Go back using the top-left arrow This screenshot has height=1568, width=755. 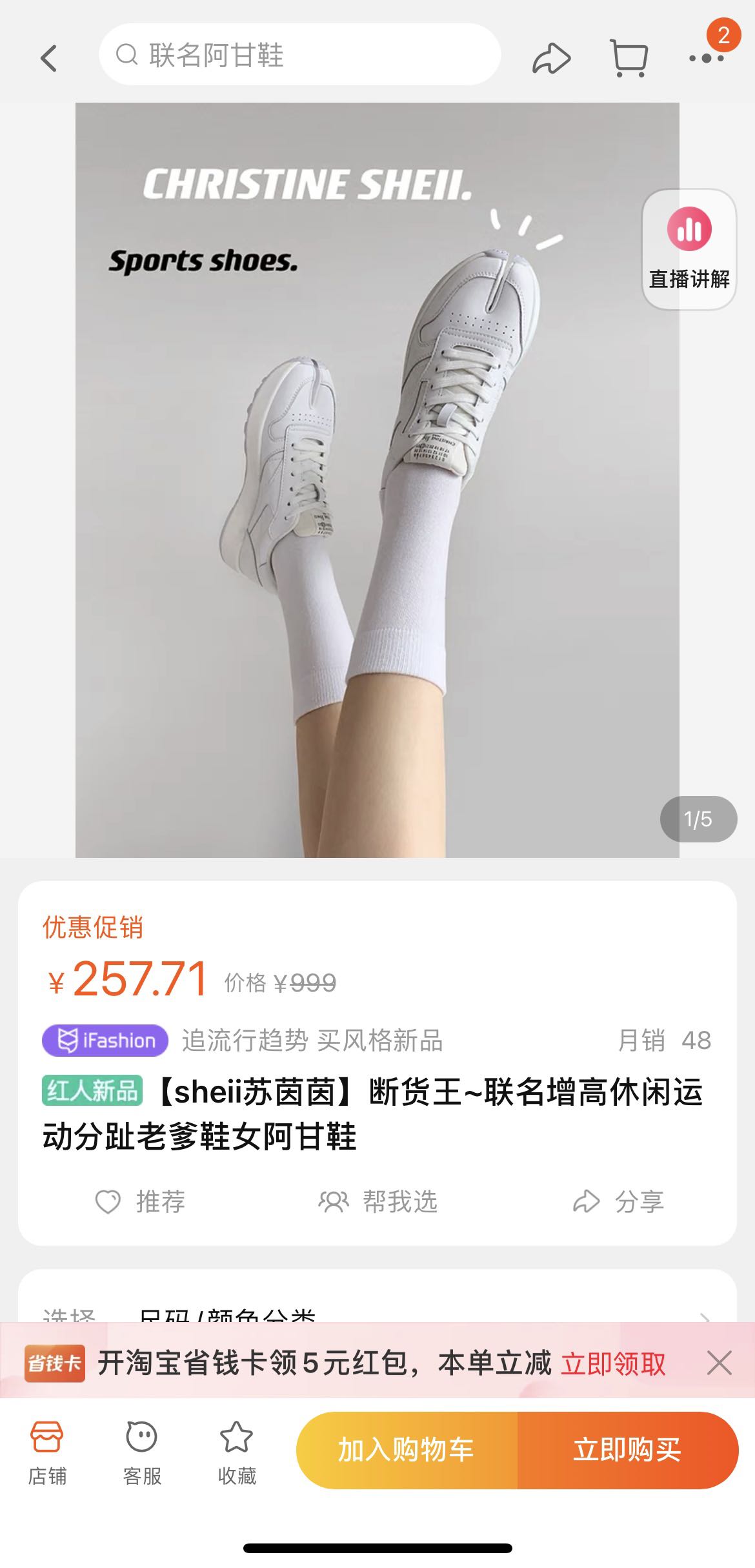(49, 58)
